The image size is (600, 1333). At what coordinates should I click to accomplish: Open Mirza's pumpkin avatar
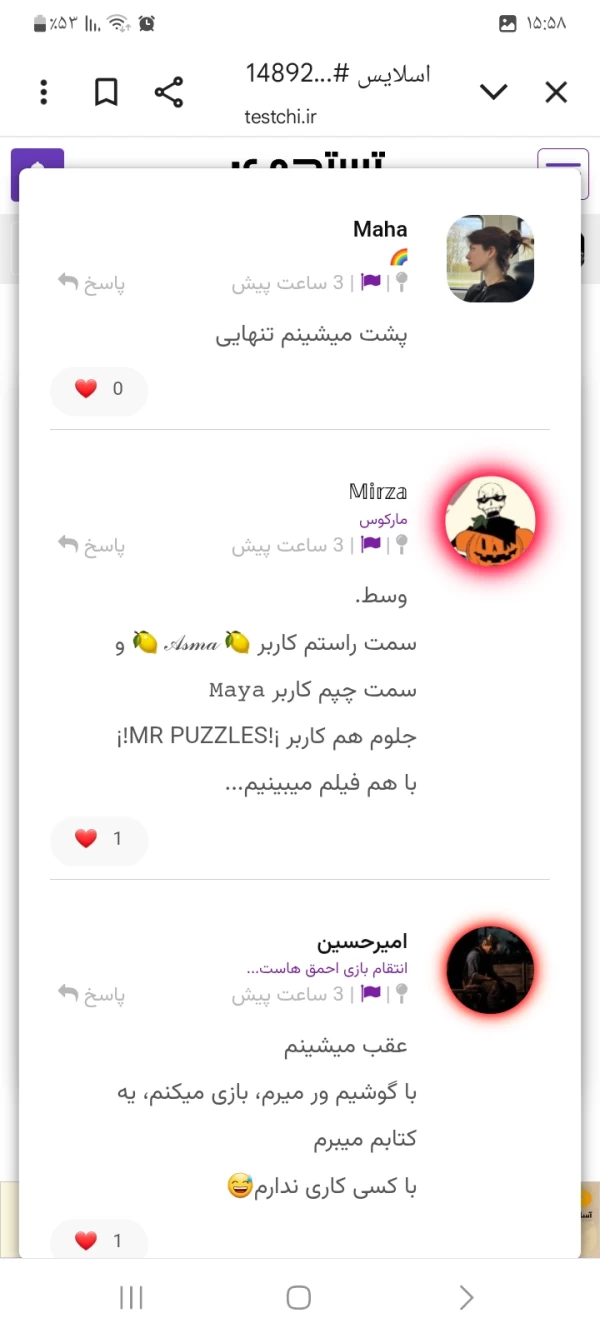coord(490,521)
